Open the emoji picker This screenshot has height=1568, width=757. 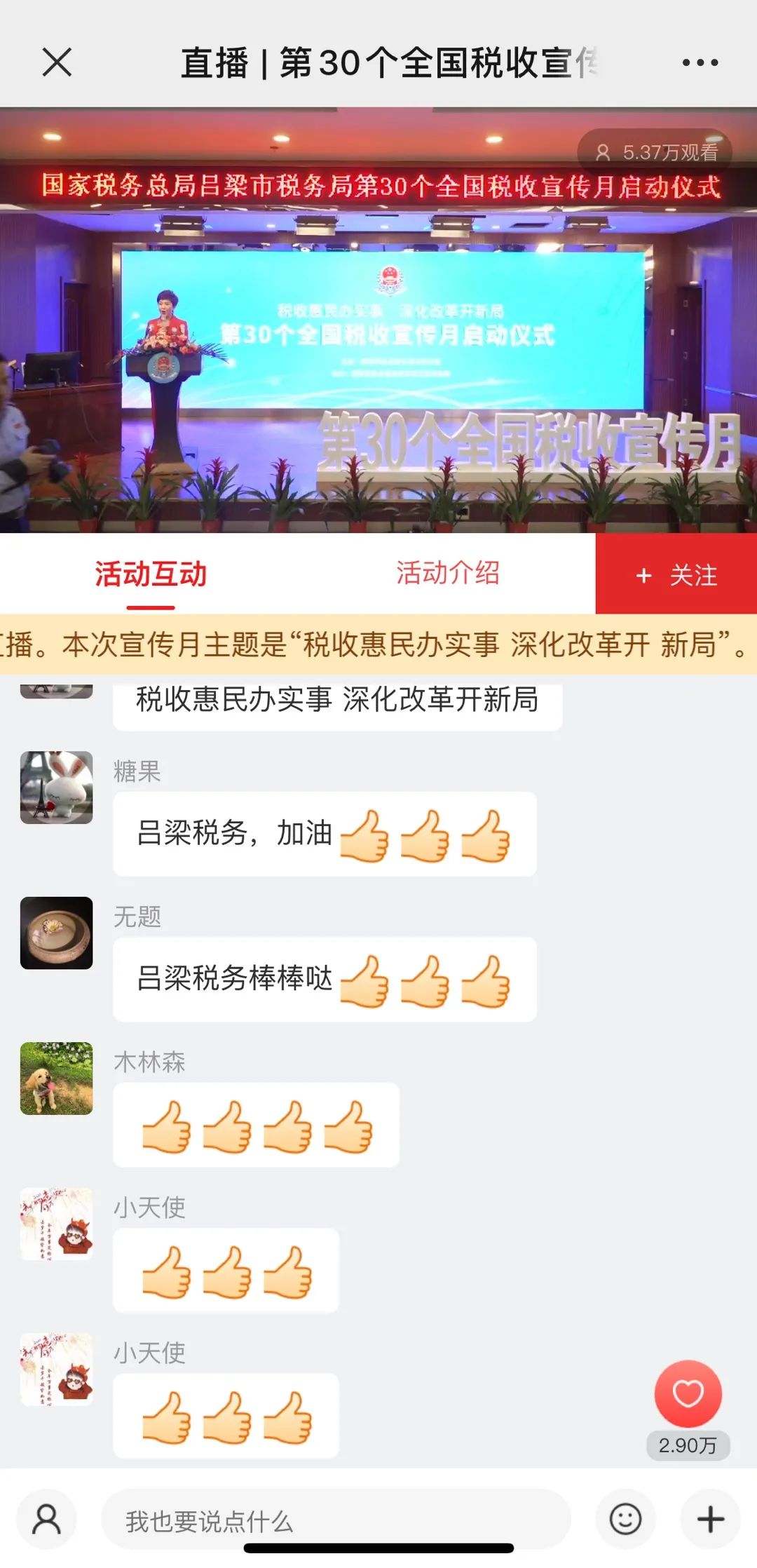625,1520
